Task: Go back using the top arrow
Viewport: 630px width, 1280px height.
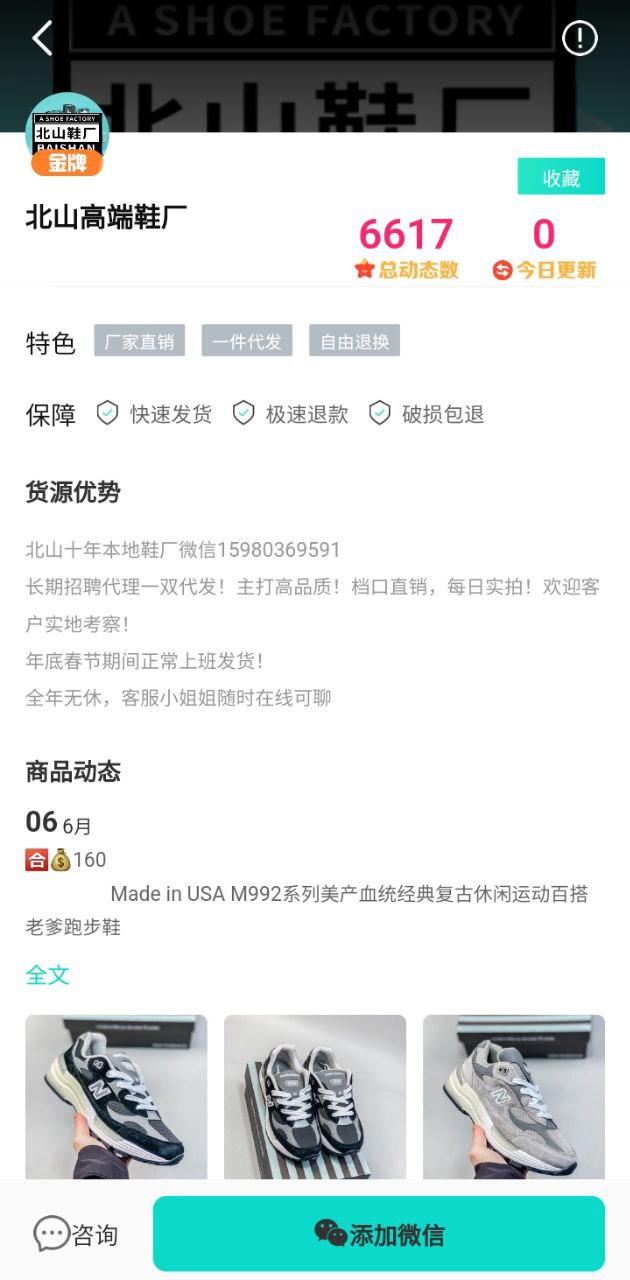Action: click(42, 38)
